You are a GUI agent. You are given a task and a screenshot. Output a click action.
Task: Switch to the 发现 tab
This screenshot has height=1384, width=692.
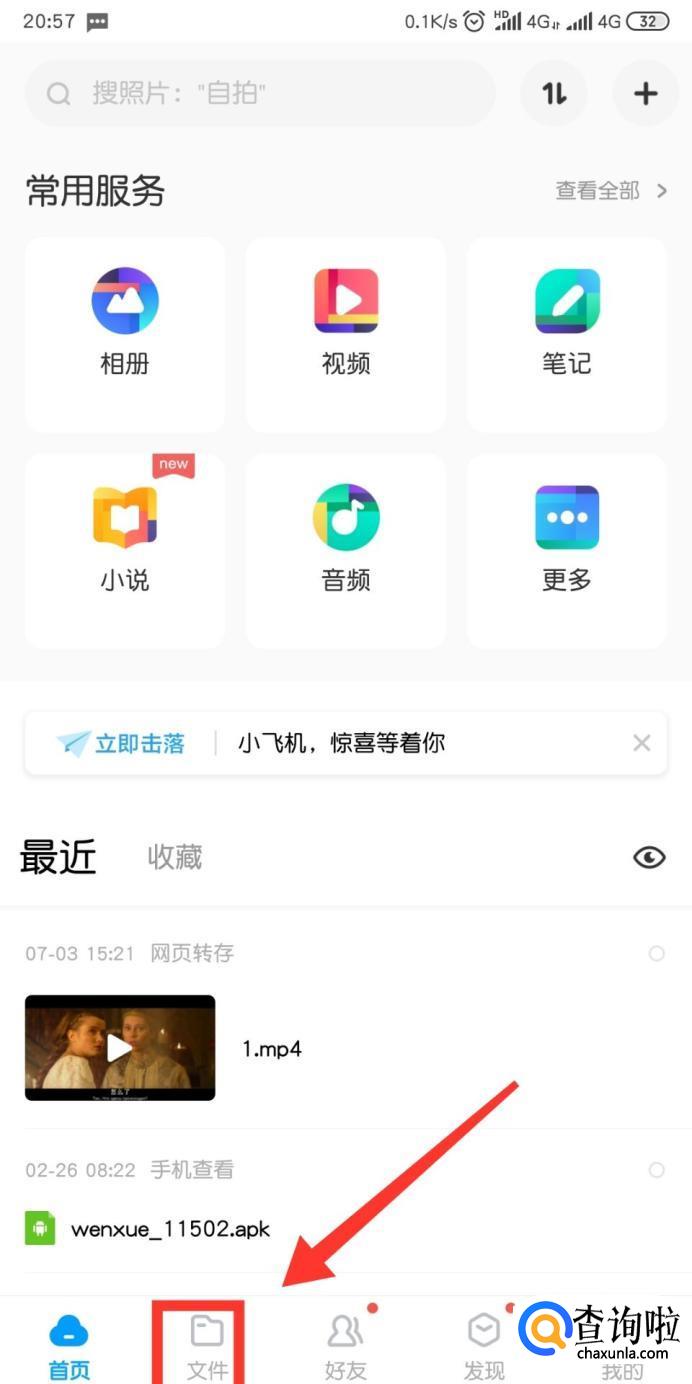[484, 1346]
